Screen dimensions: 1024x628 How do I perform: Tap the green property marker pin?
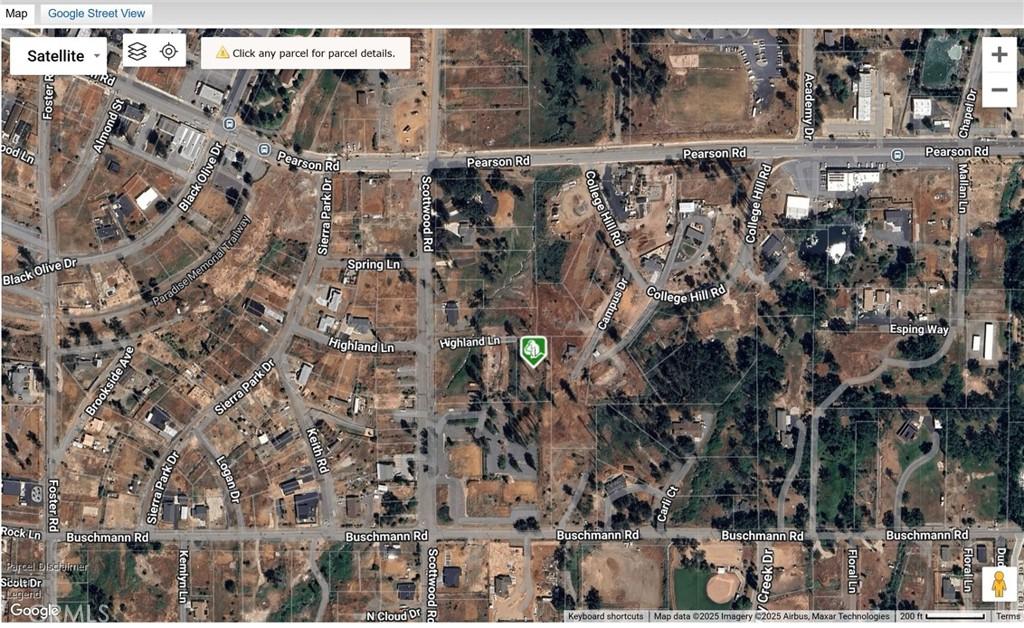pyautogui.click(x=534, y=350)
